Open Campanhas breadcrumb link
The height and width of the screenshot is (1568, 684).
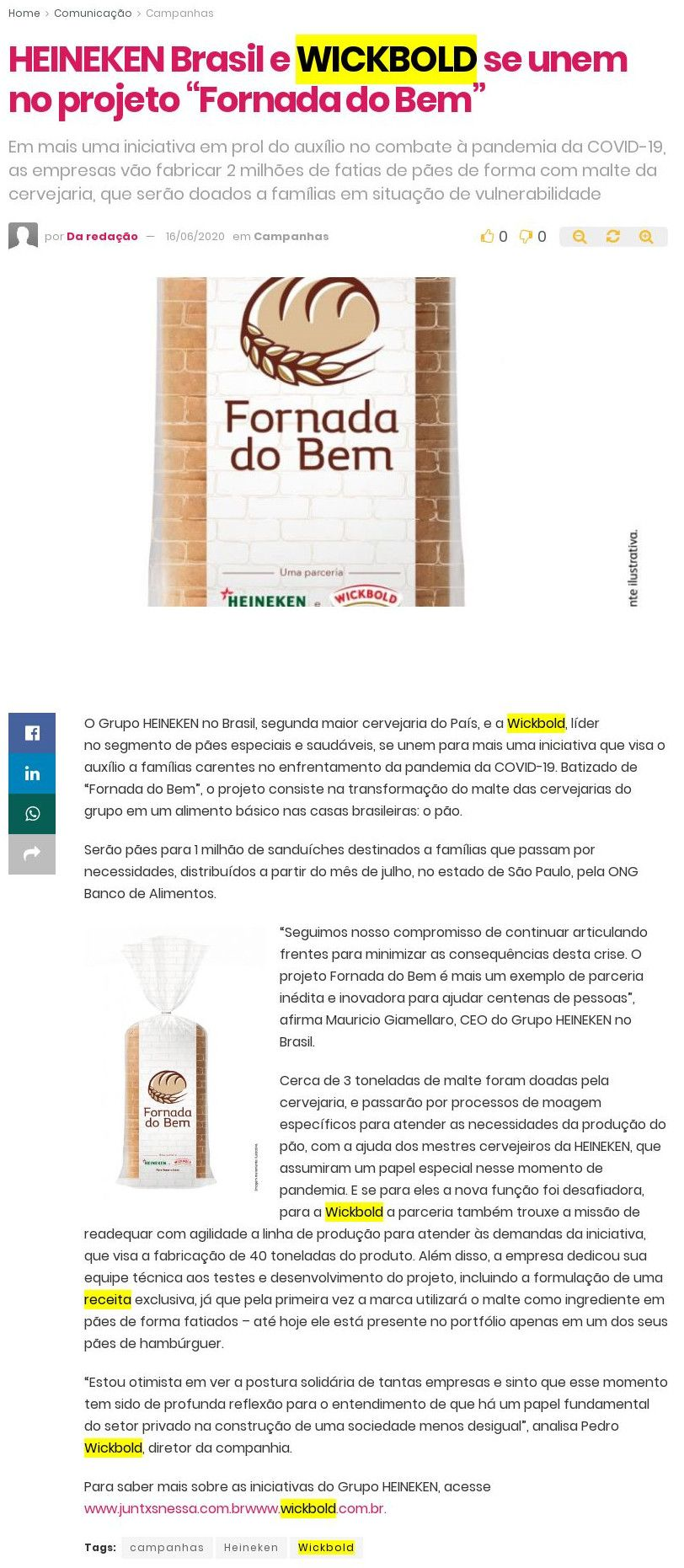[x=179, y=13]
